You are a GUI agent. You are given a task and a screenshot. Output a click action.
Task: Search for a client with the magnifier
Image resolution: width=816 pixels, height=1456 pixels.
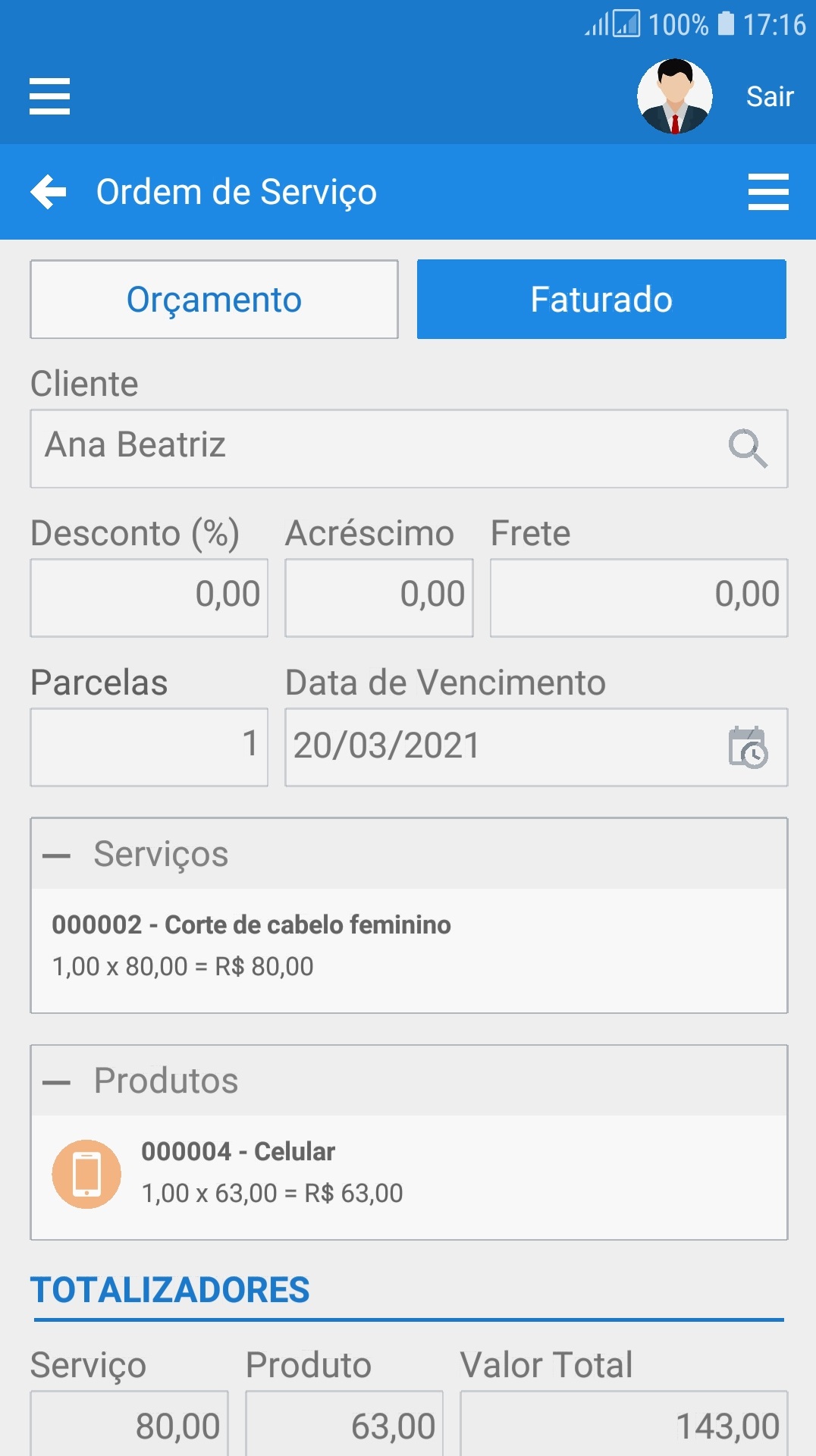click(747, 448)
